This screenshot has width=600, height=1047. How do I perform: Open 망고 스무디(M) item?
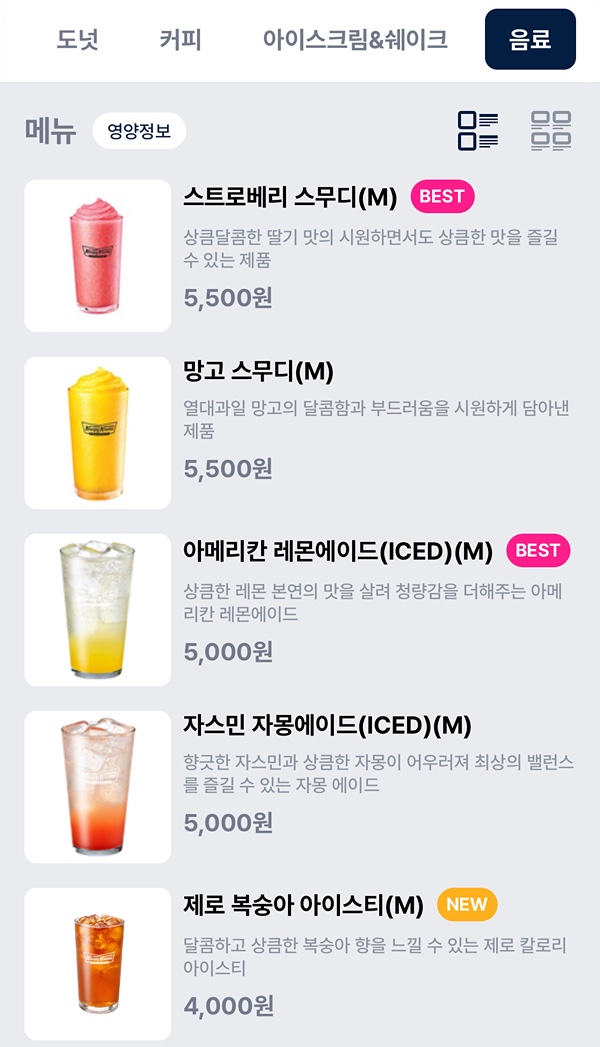click(x=300, y=433)
